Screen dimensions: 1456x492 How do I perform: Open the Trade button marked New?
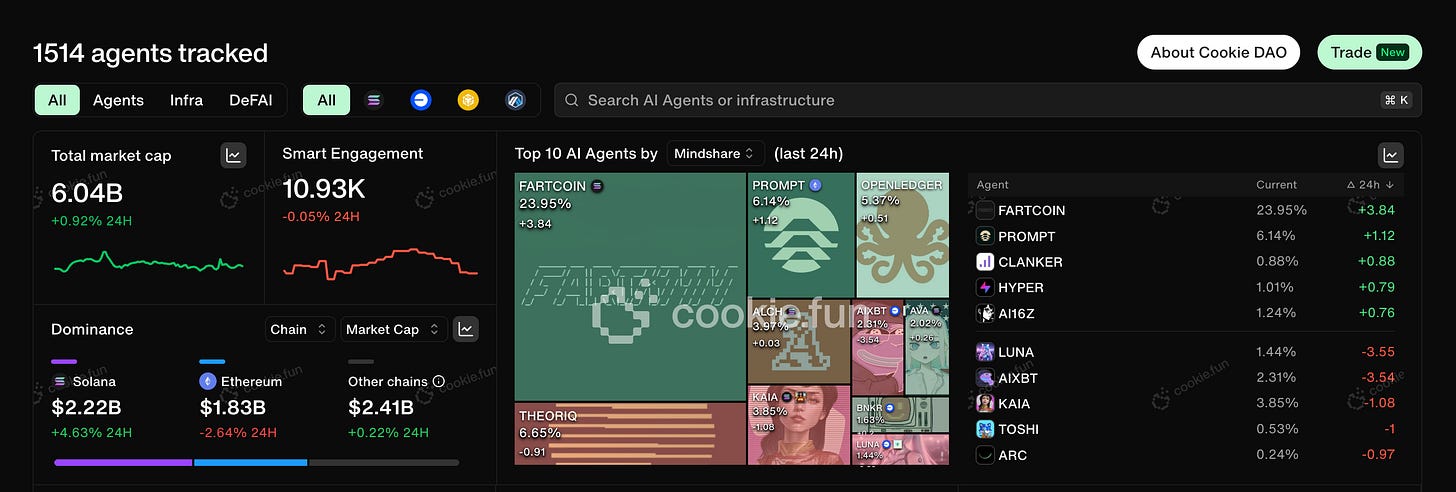pos(1369,52)
